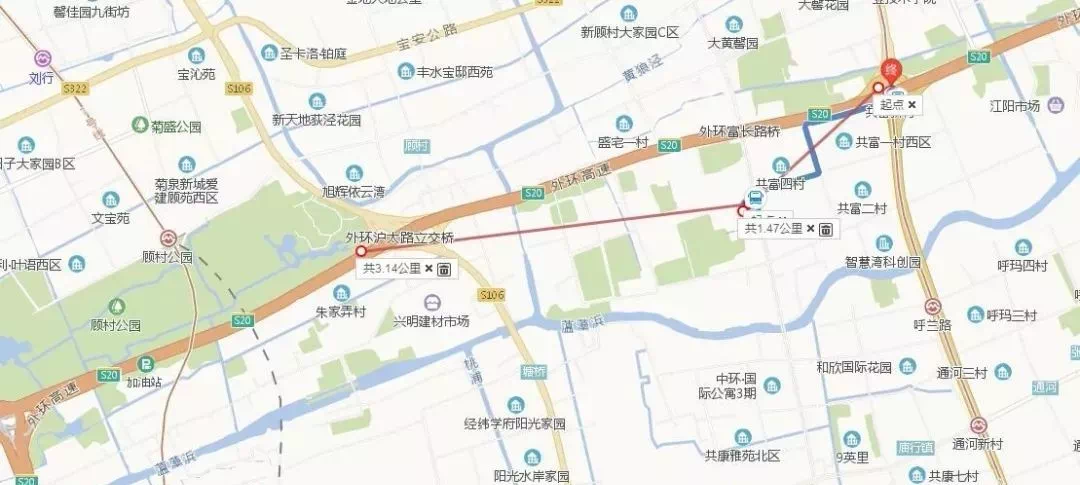Tap the bus stop marker near 共富四村
1080x485 pixels.
tap(756, 198)
